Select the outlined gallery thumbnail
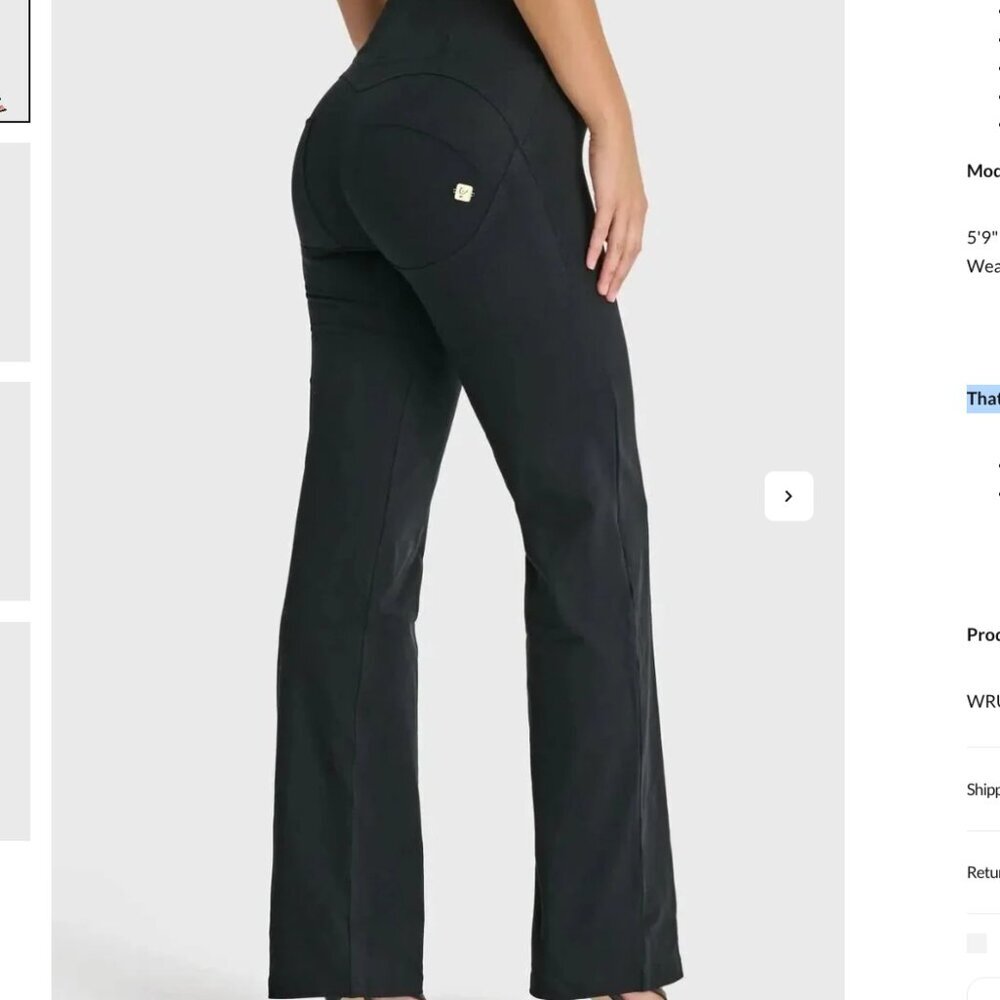Image resolution: width=1000 pixels, height=1000 pixels. coord(14,62)
